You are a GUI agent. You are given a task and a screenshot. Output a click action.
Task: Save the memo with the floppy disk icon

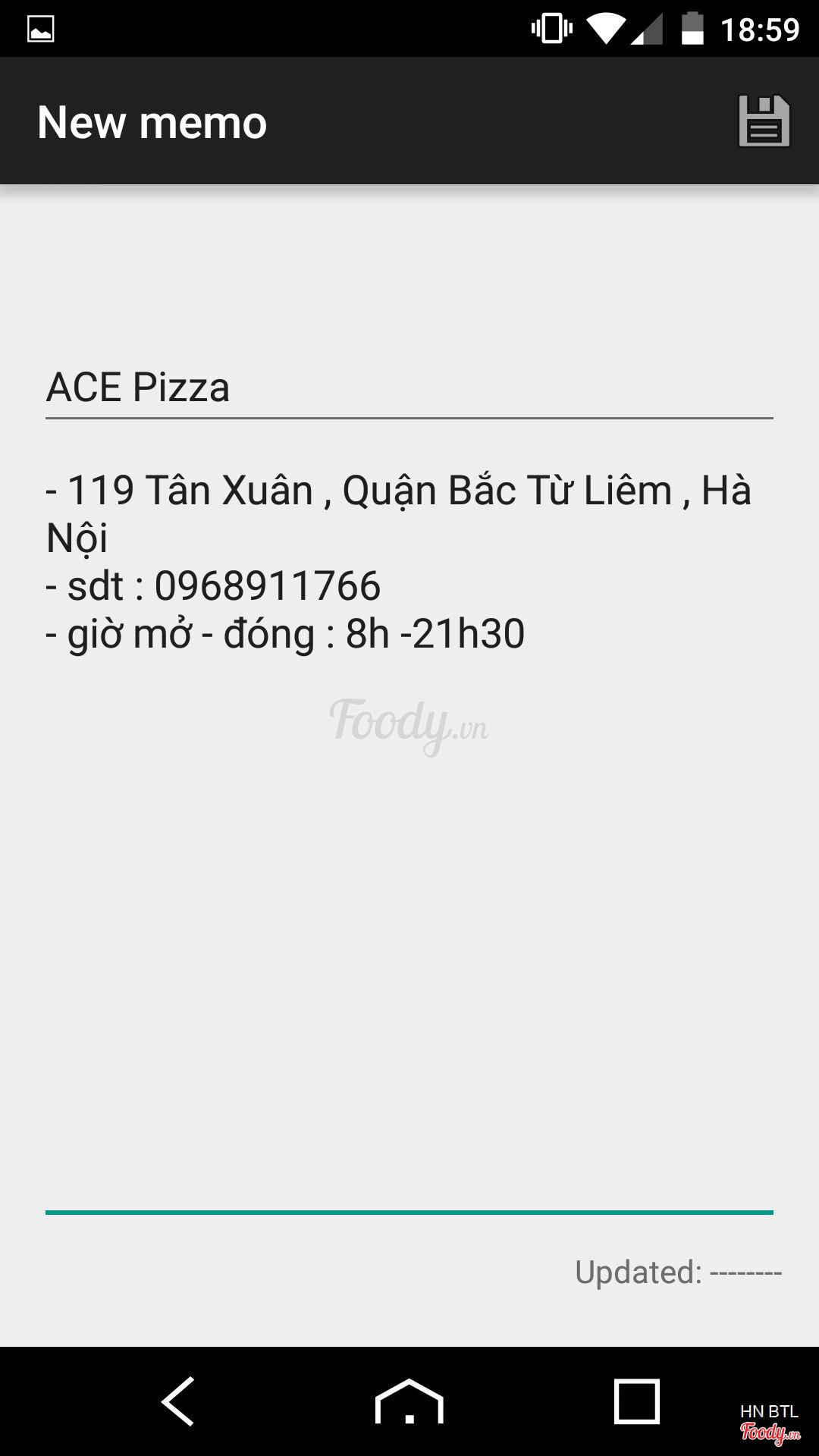(x=764, y=121)
